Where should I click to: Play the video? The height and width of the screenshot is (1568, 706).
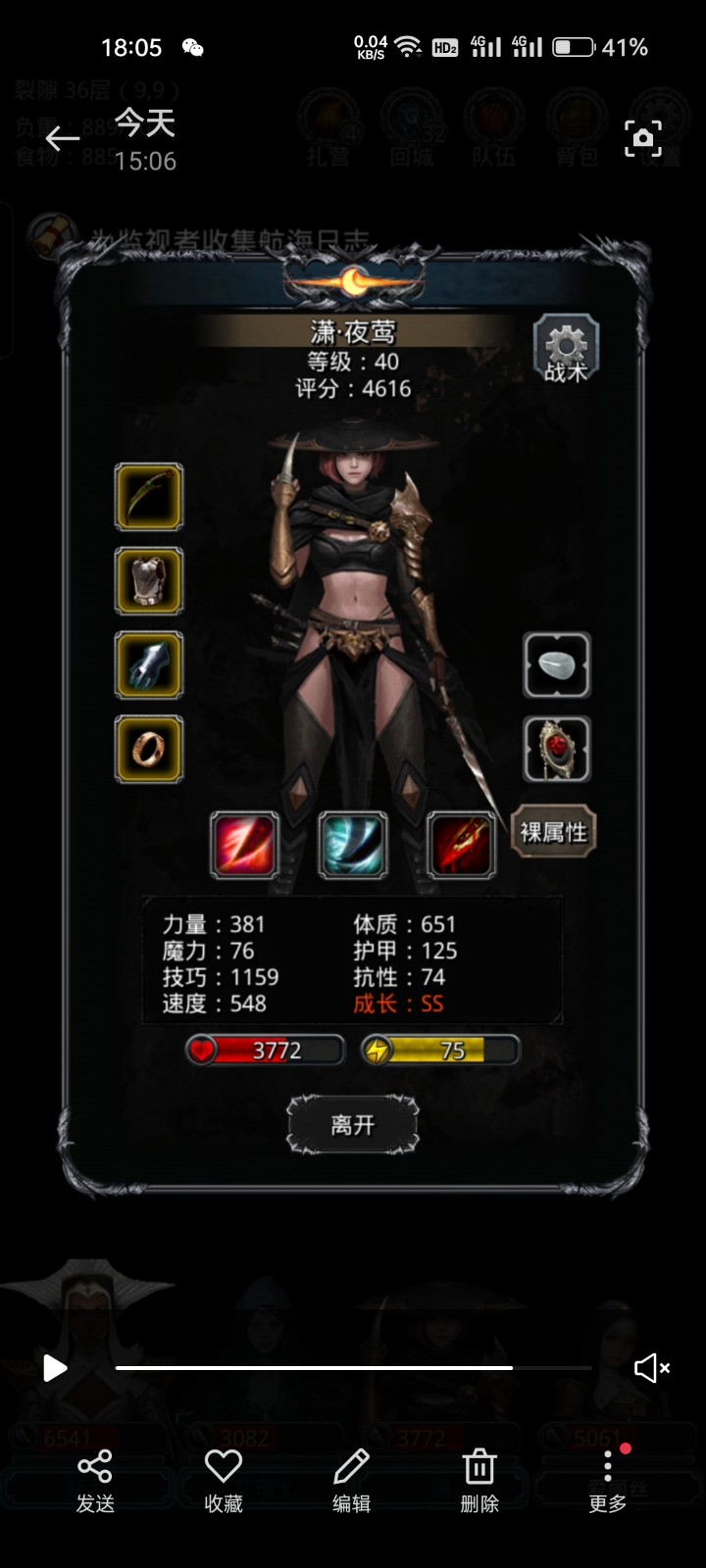55,1368
